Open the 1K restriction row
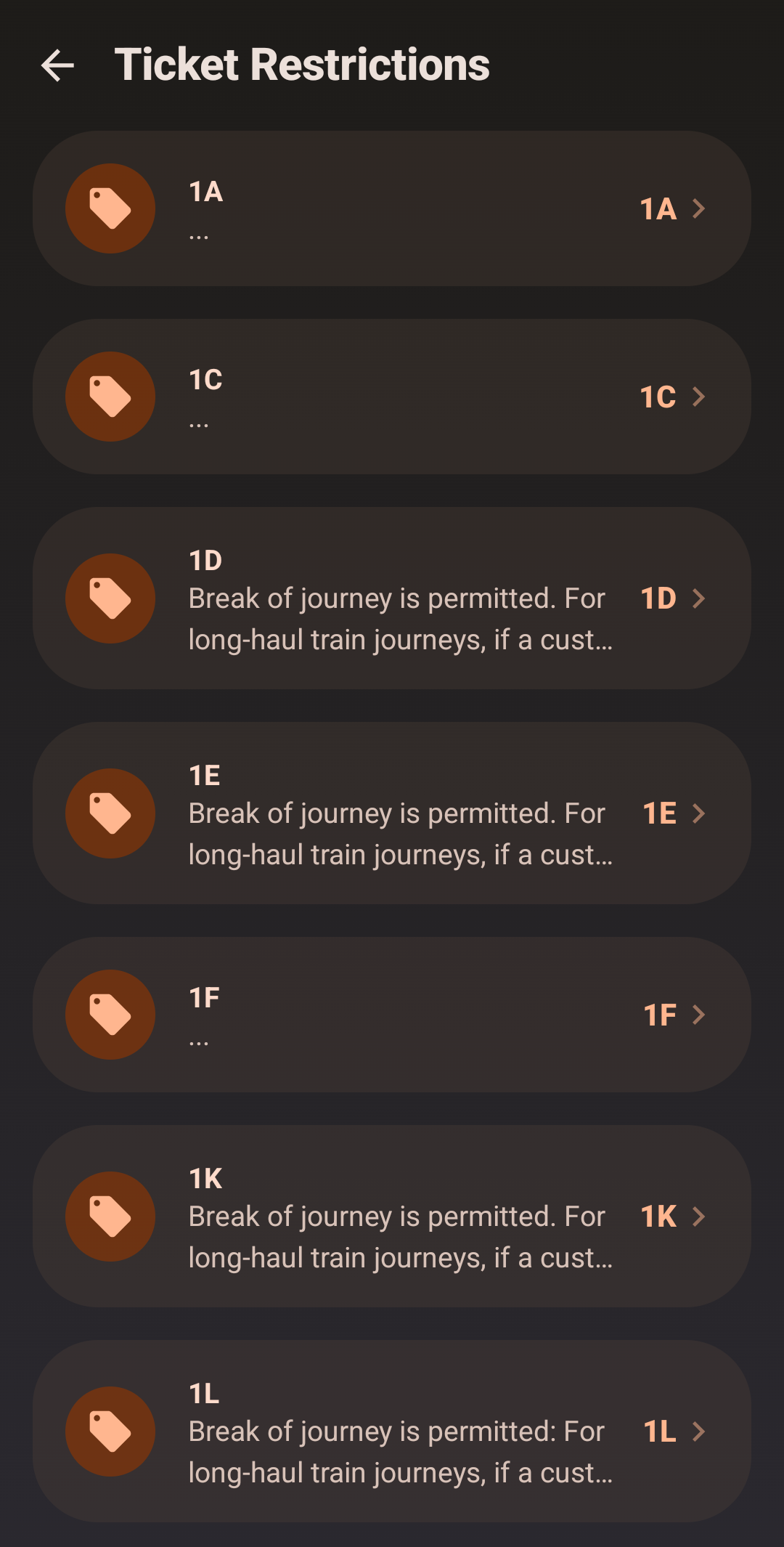Screen dimensions: 784x1547 pos(392,1217)
